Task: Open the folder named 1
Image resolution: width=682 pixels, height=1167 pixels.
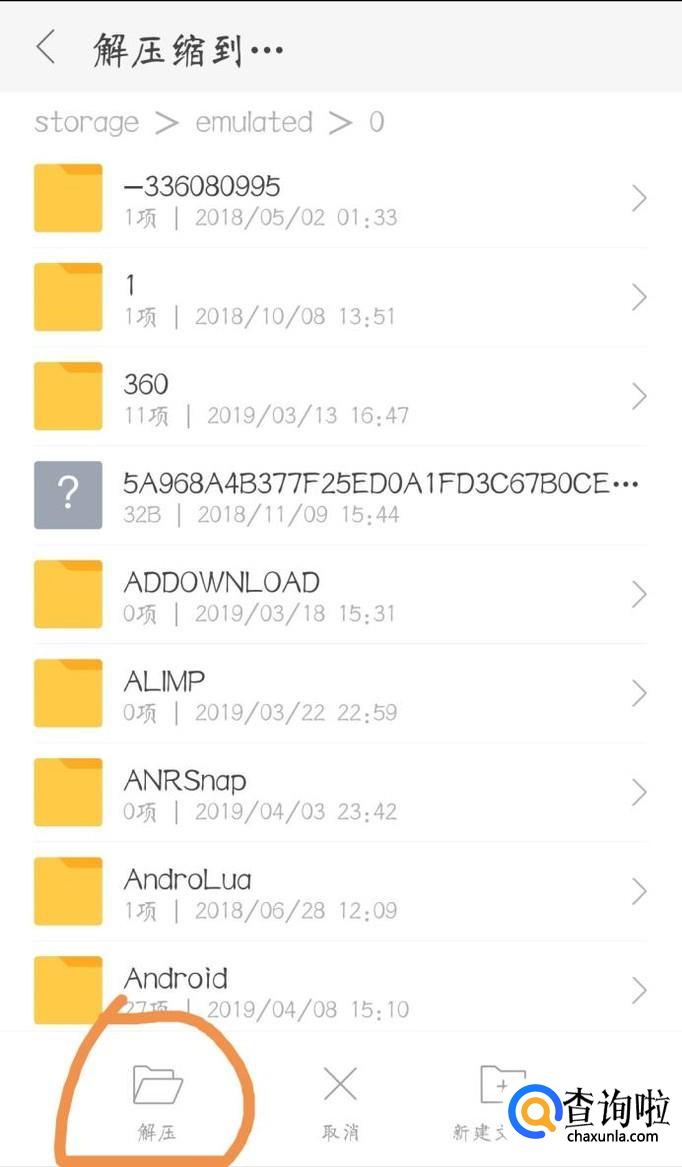Action: [x=341, y=298]
